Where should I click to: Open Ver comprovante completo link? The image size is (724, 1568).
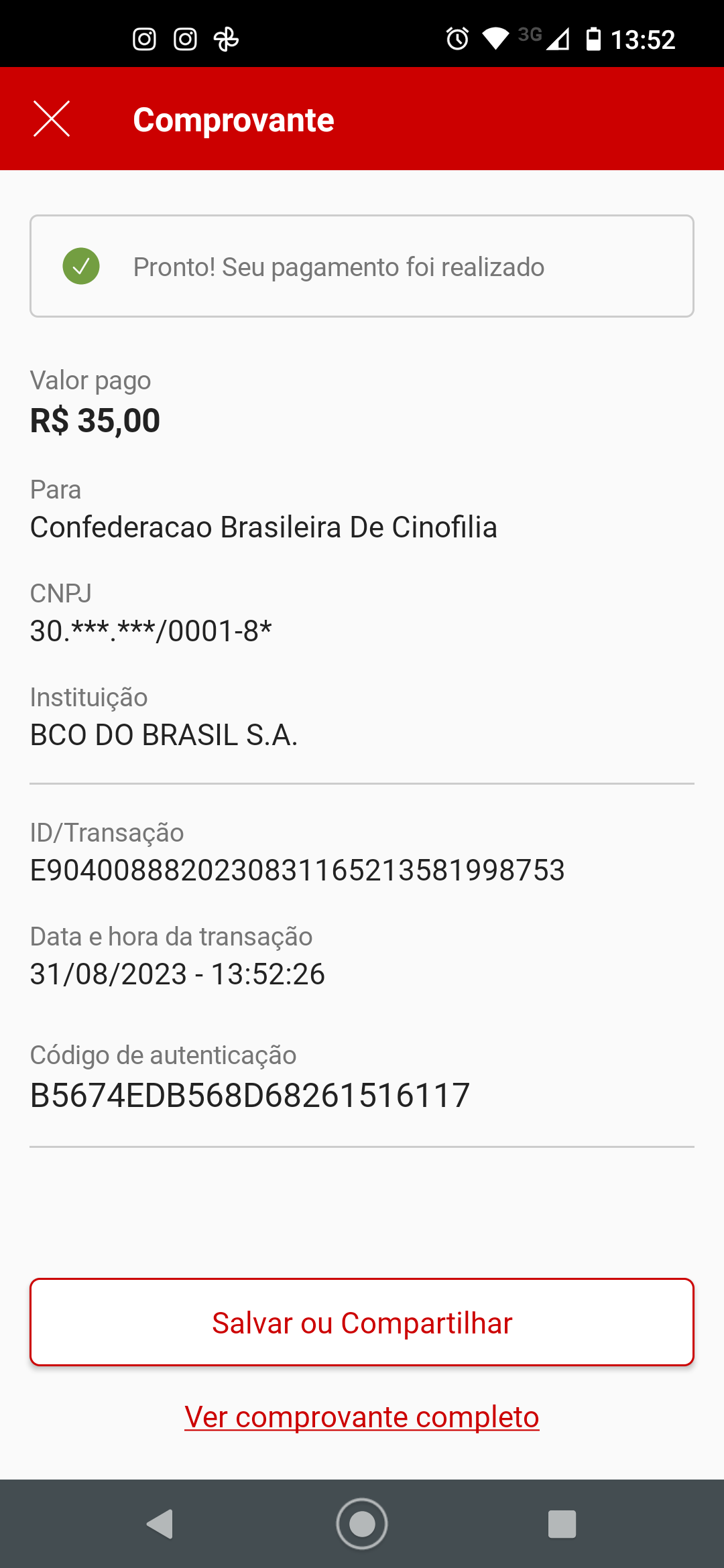click(362, 1417)
